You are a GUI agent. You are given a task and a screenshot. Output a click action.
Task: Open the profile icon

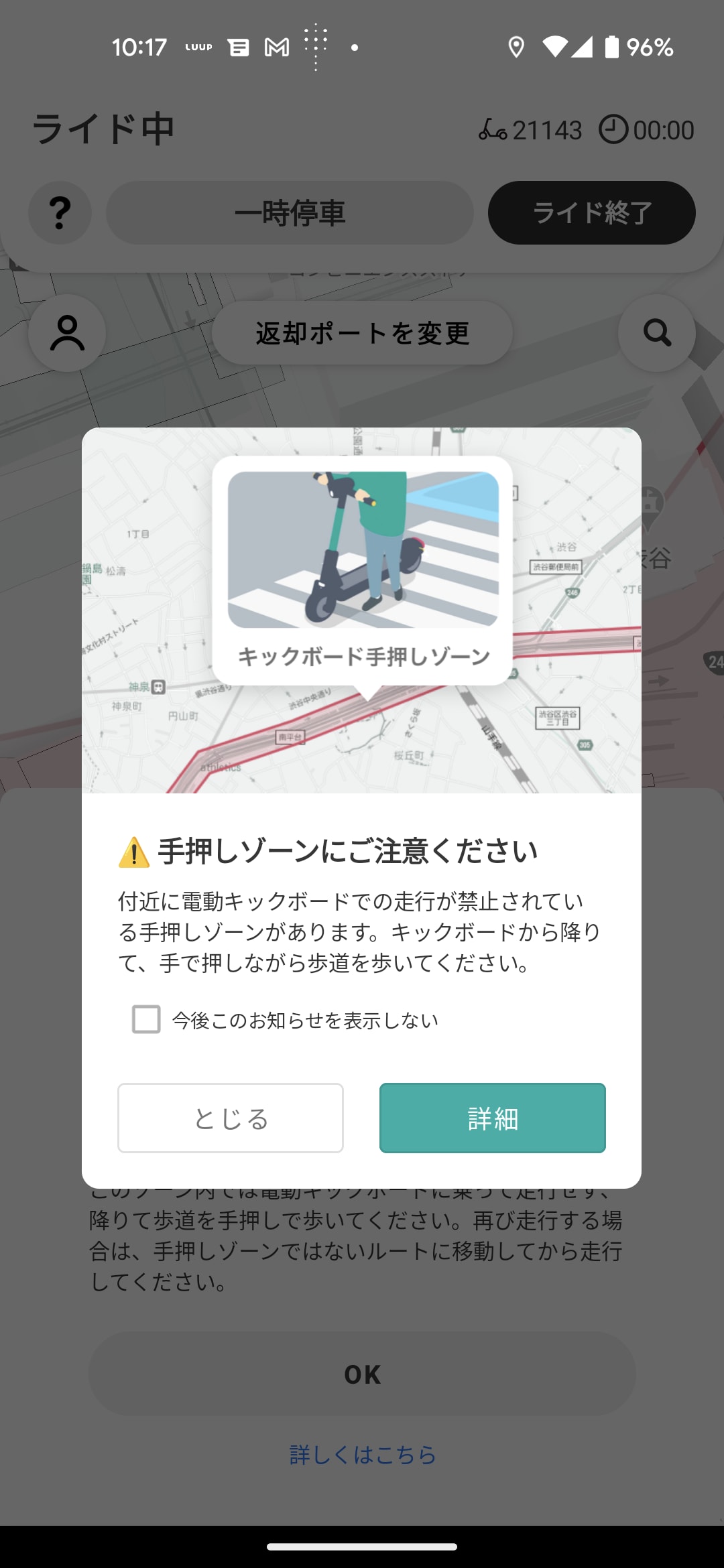67,333
